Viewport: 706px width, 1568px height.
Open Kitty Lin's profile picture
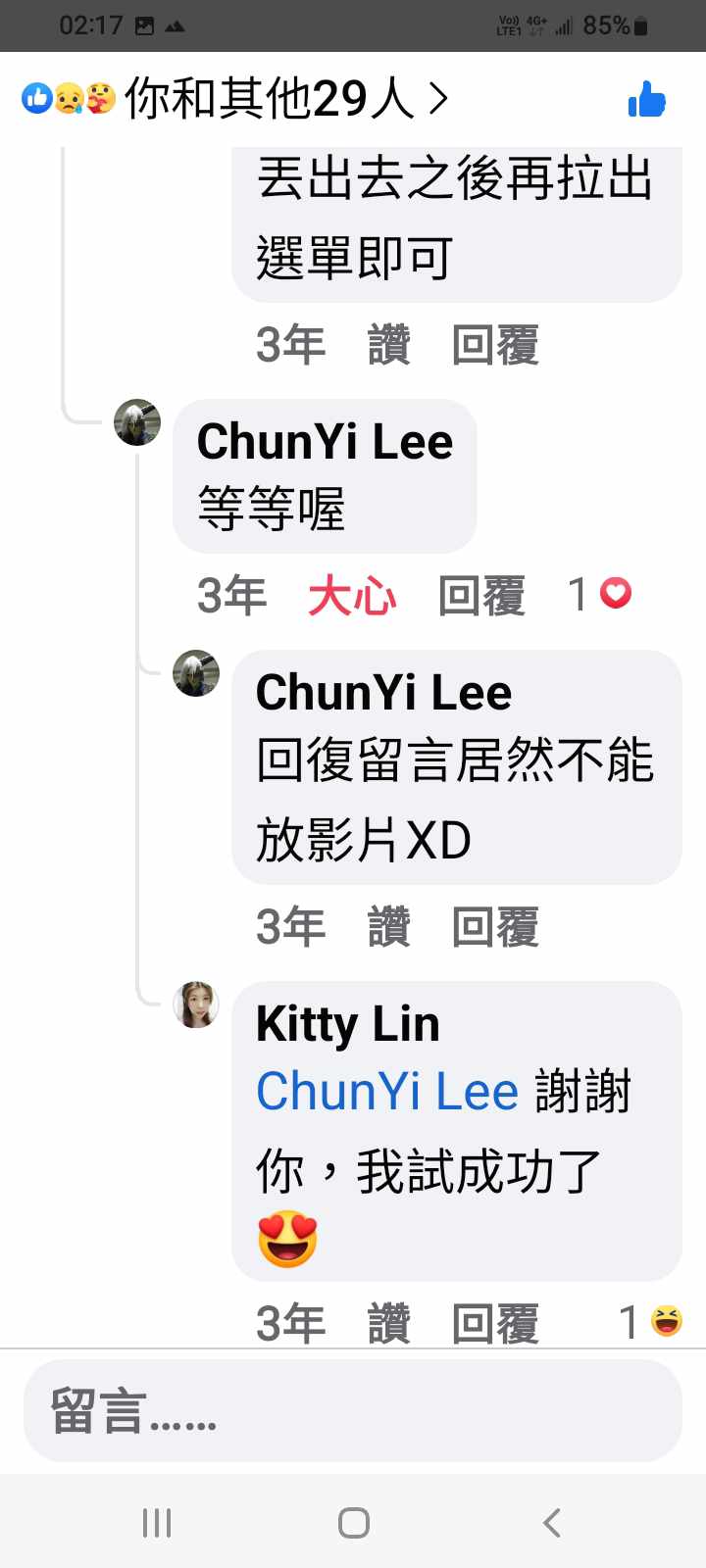coord(196,1004)
